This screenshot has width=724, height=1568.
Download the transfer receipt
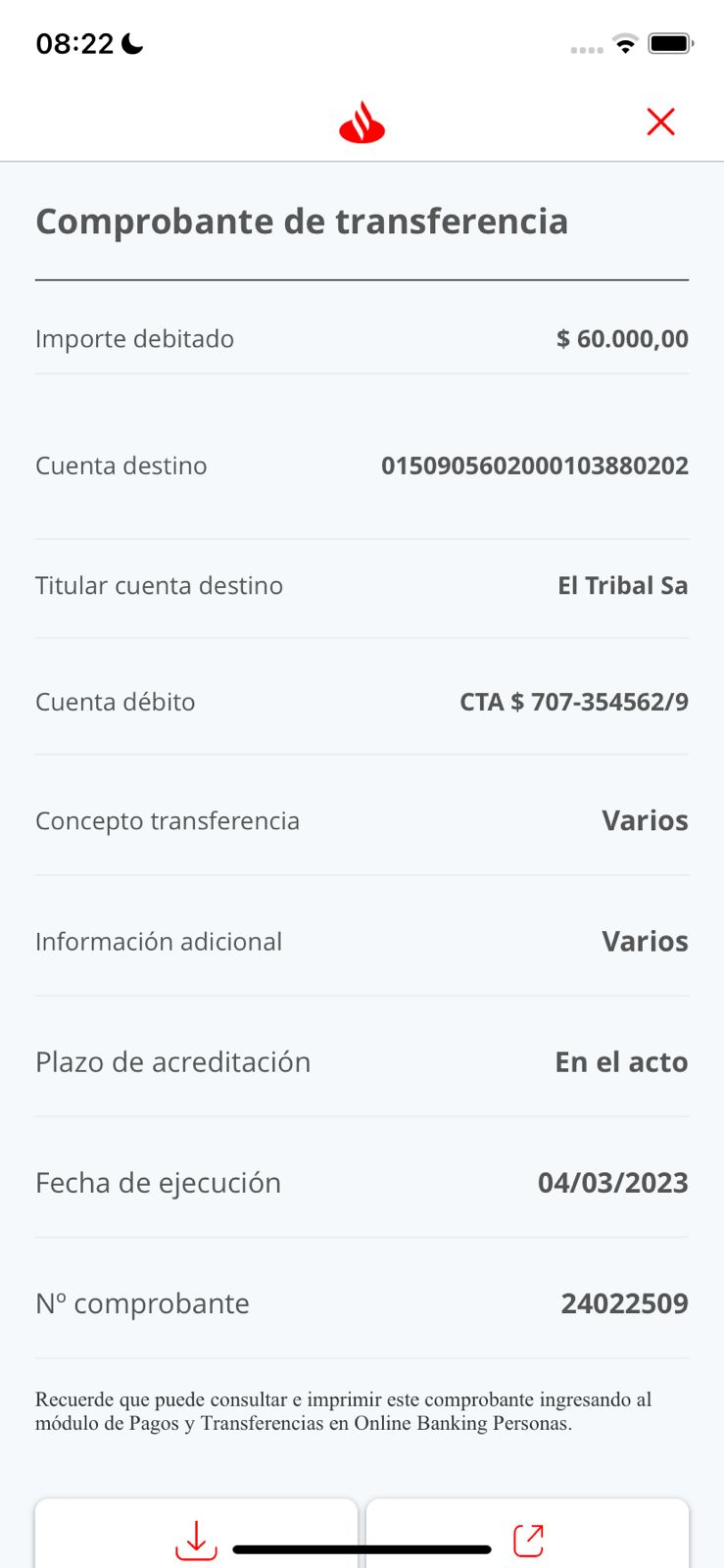[x=196, y=1540]
